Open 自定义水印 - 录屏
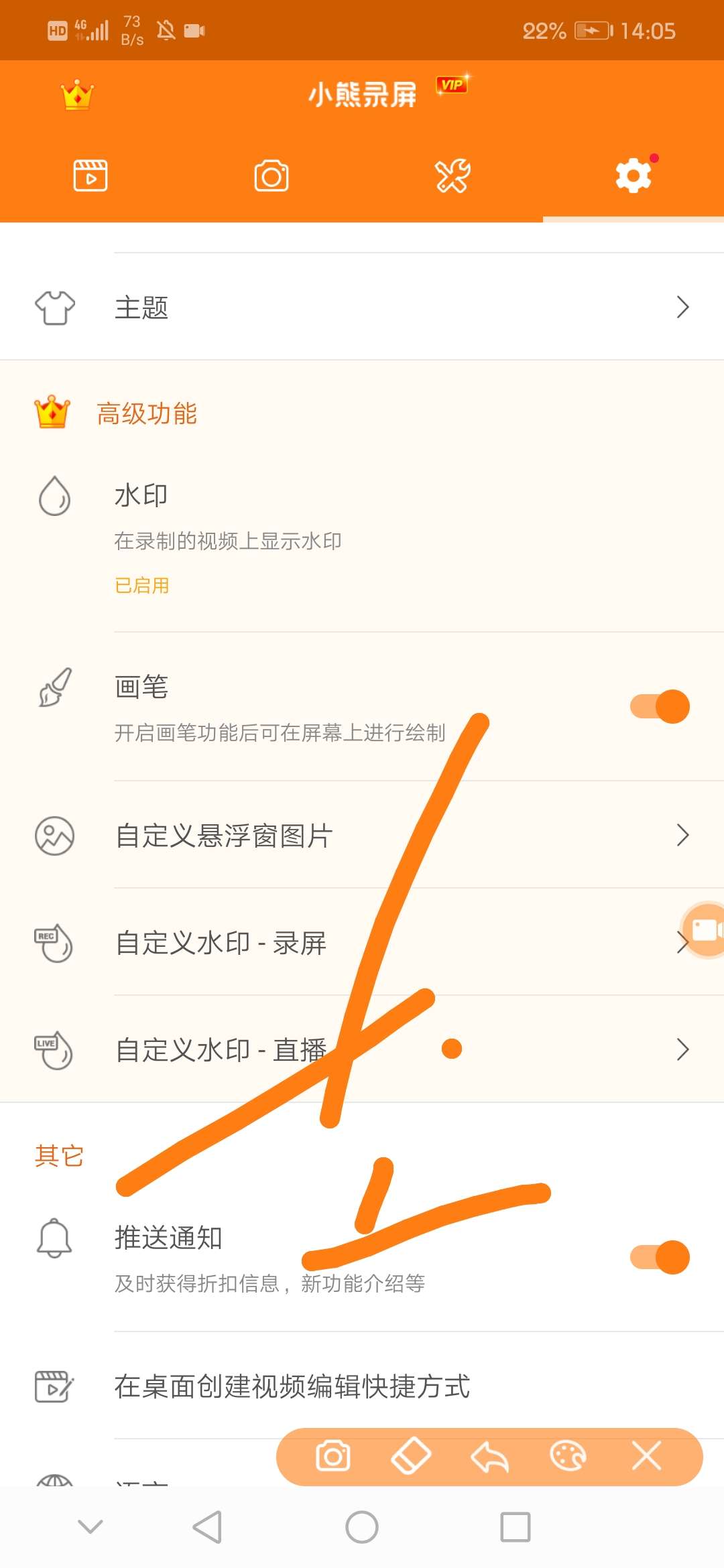Viewport: 724px width, 1568px height. 362,943
